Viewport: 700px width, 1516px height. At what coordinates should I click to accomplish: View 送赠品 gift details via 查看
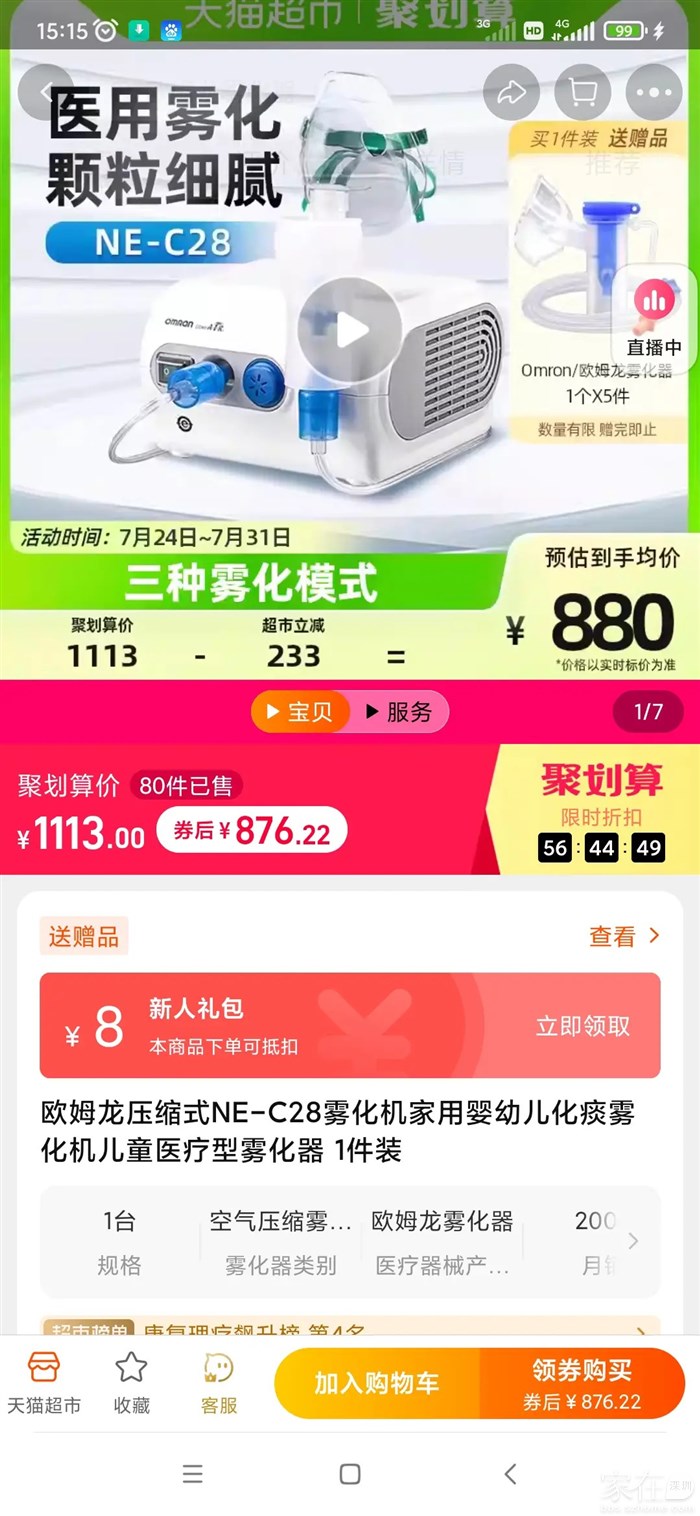[x=624, y=936]
